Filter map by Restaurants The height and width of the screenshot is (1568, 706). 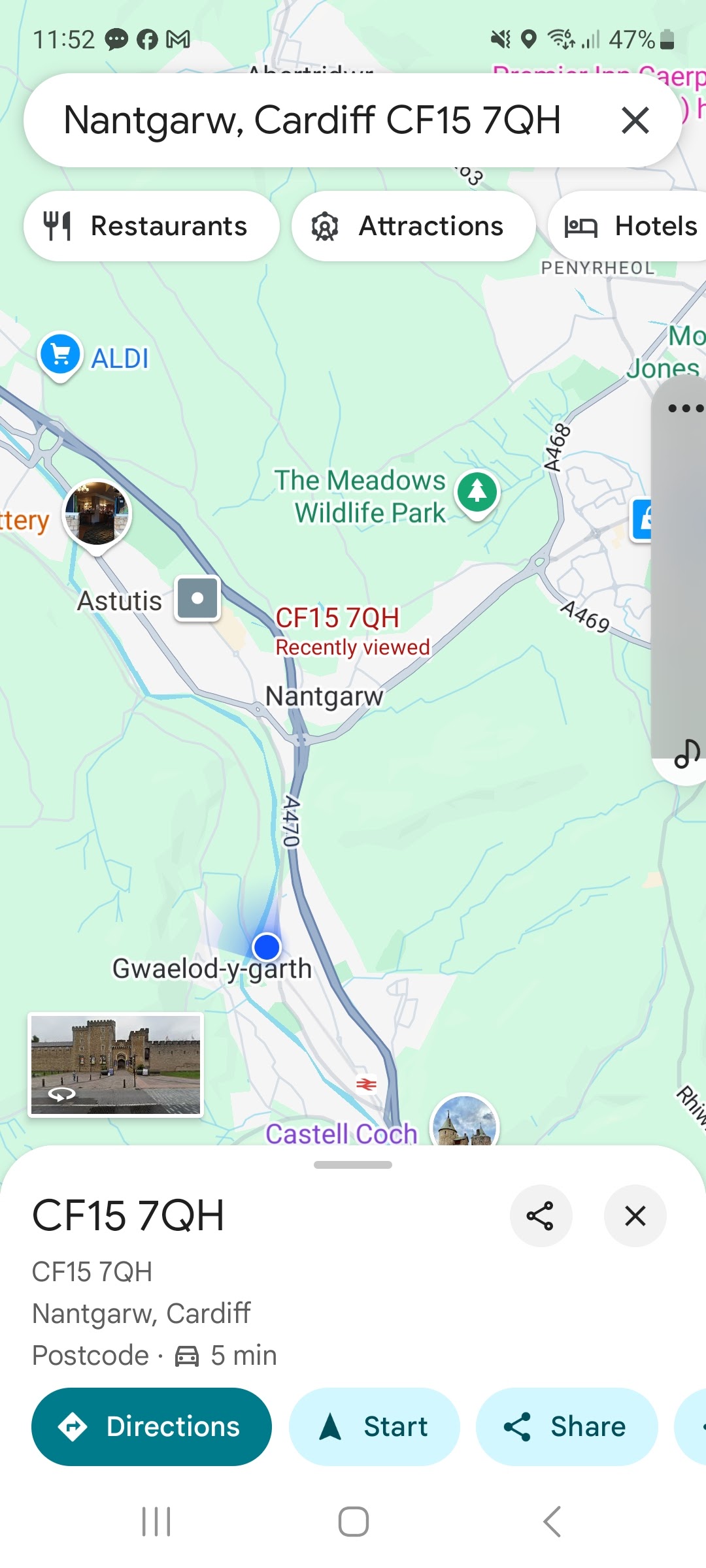pos(152,226)
